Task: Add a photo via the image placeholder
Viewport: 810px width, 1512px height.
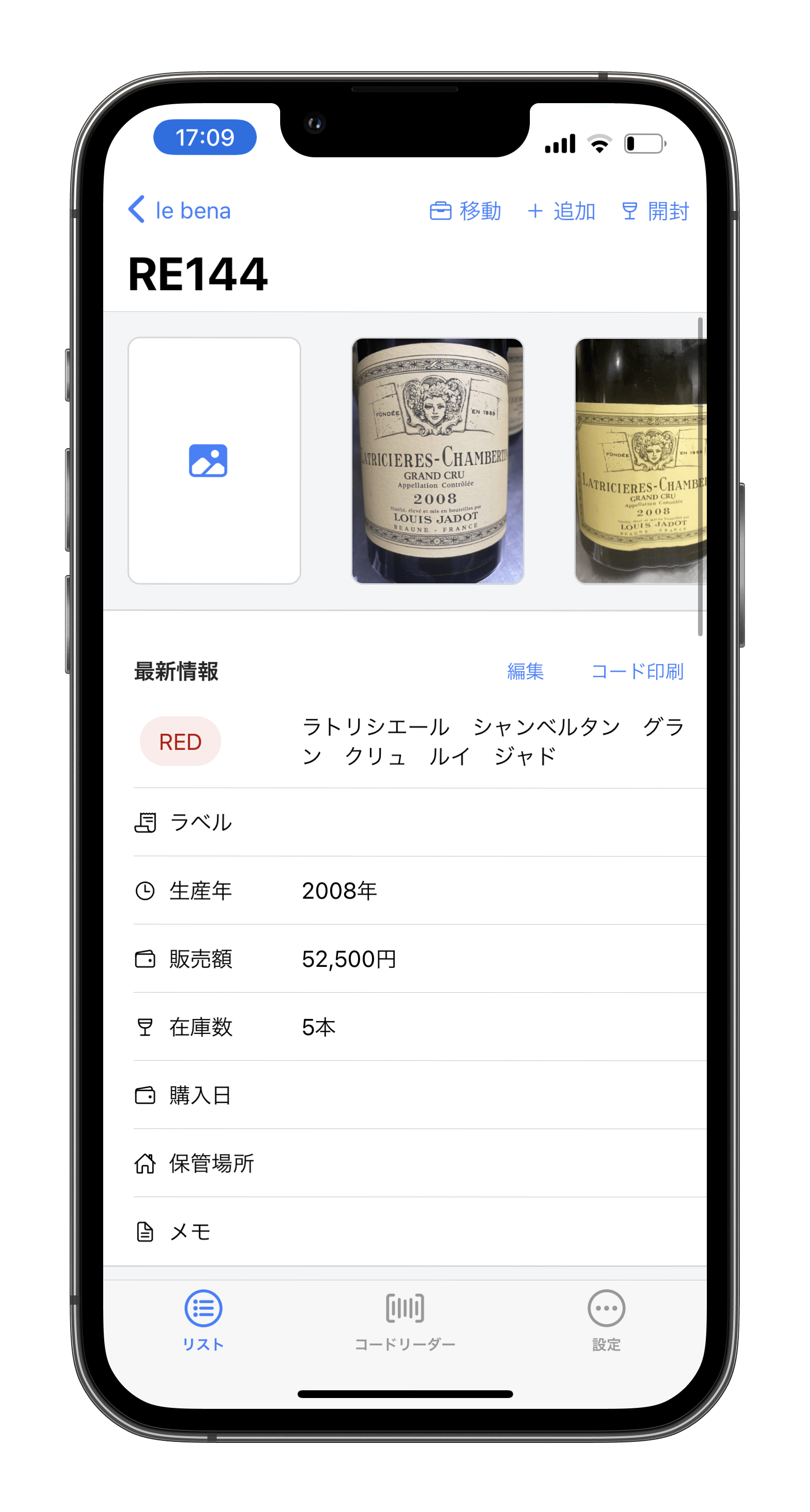Action: pos(214,461)
